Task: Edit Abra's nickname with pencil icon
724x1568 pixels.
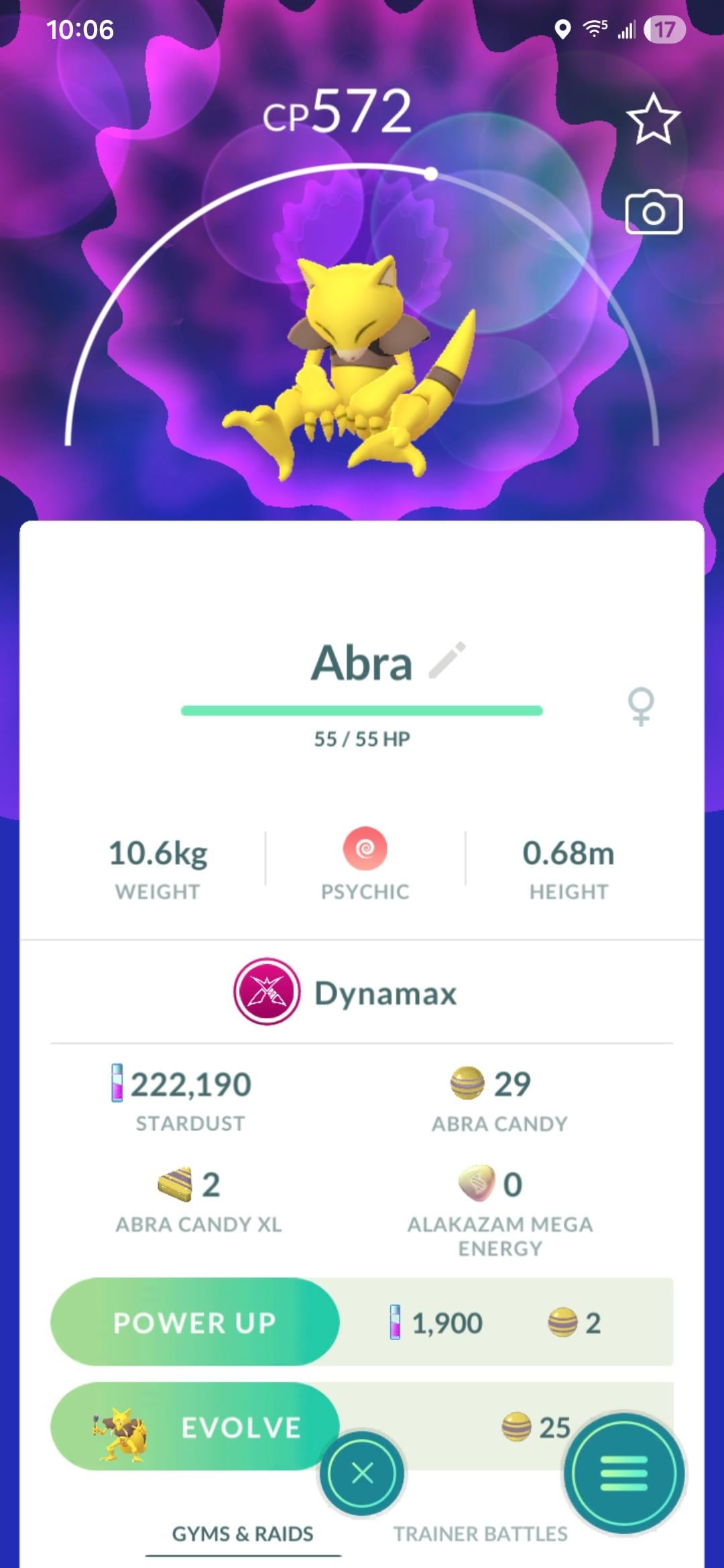Action: pyautogui.click(x=447, y=661)
